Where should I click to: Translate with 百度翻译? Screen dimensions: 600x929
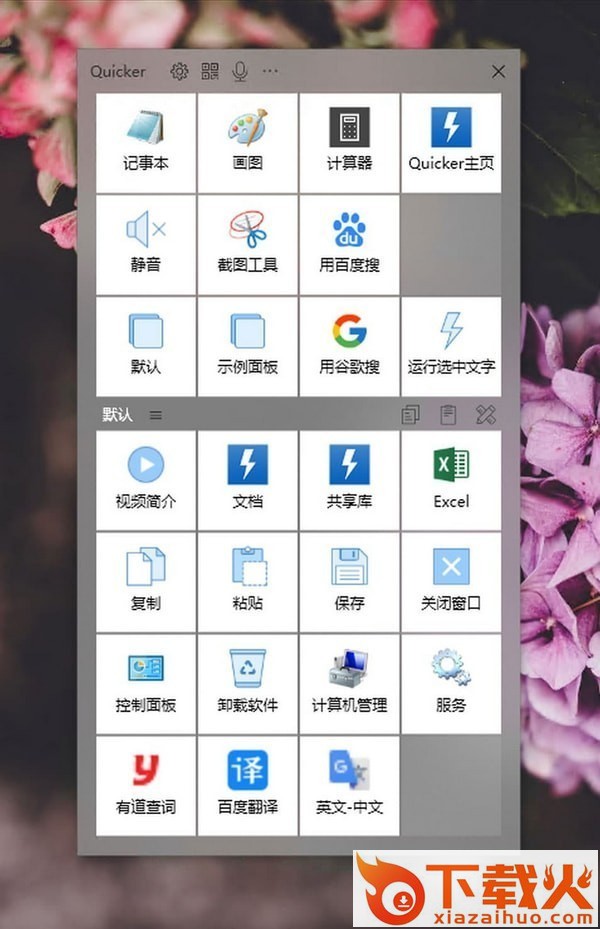pyautogui.click(x=248, y=785)
